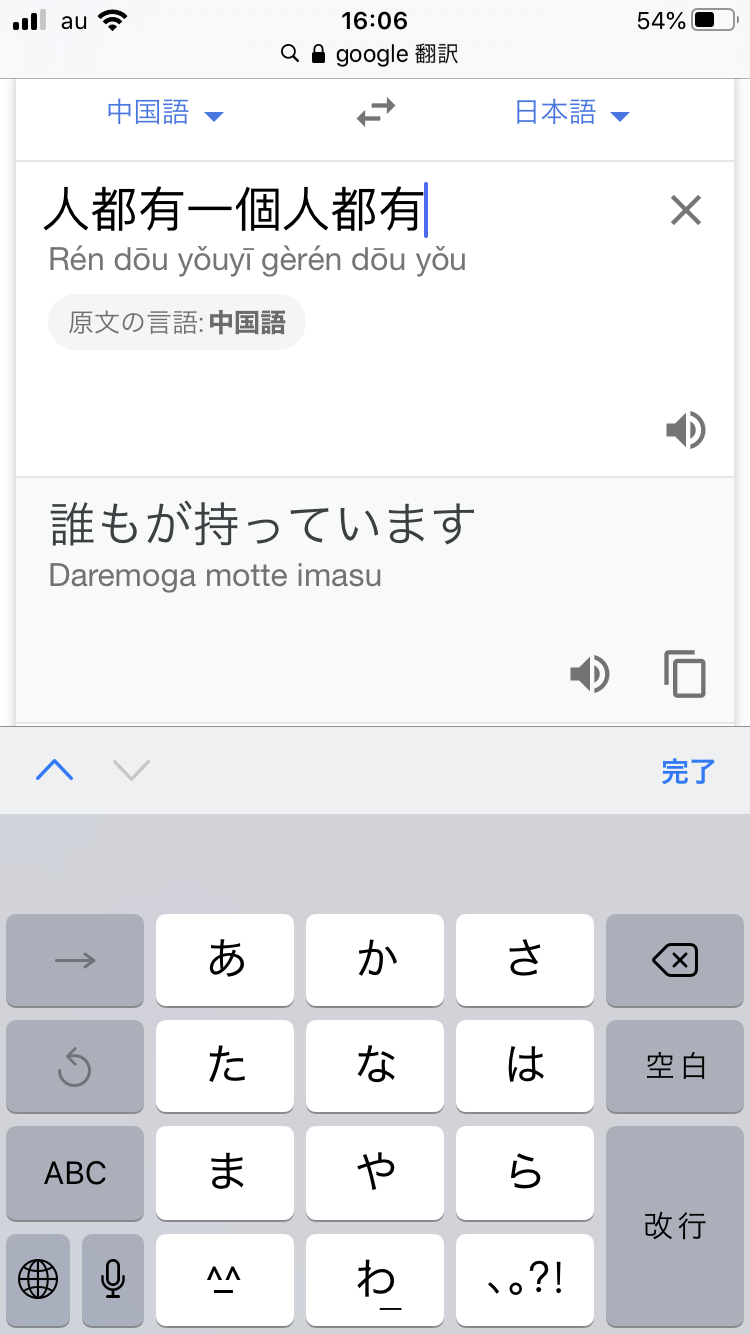Viewport: 750px width, 1334px height.
Task: Listen to the Chinese source text
Action: 686,430
